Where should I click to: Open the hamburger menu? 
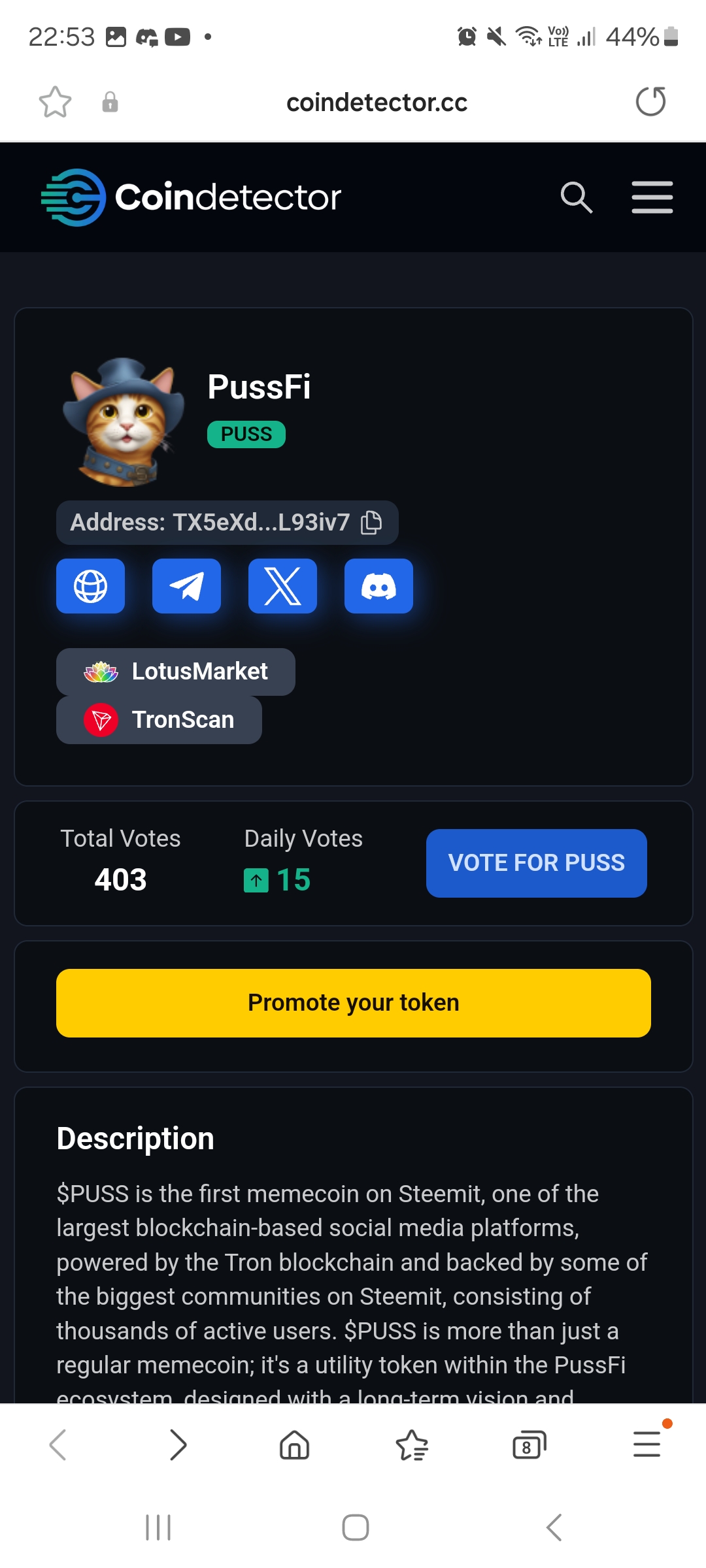(x=652, y=197)
